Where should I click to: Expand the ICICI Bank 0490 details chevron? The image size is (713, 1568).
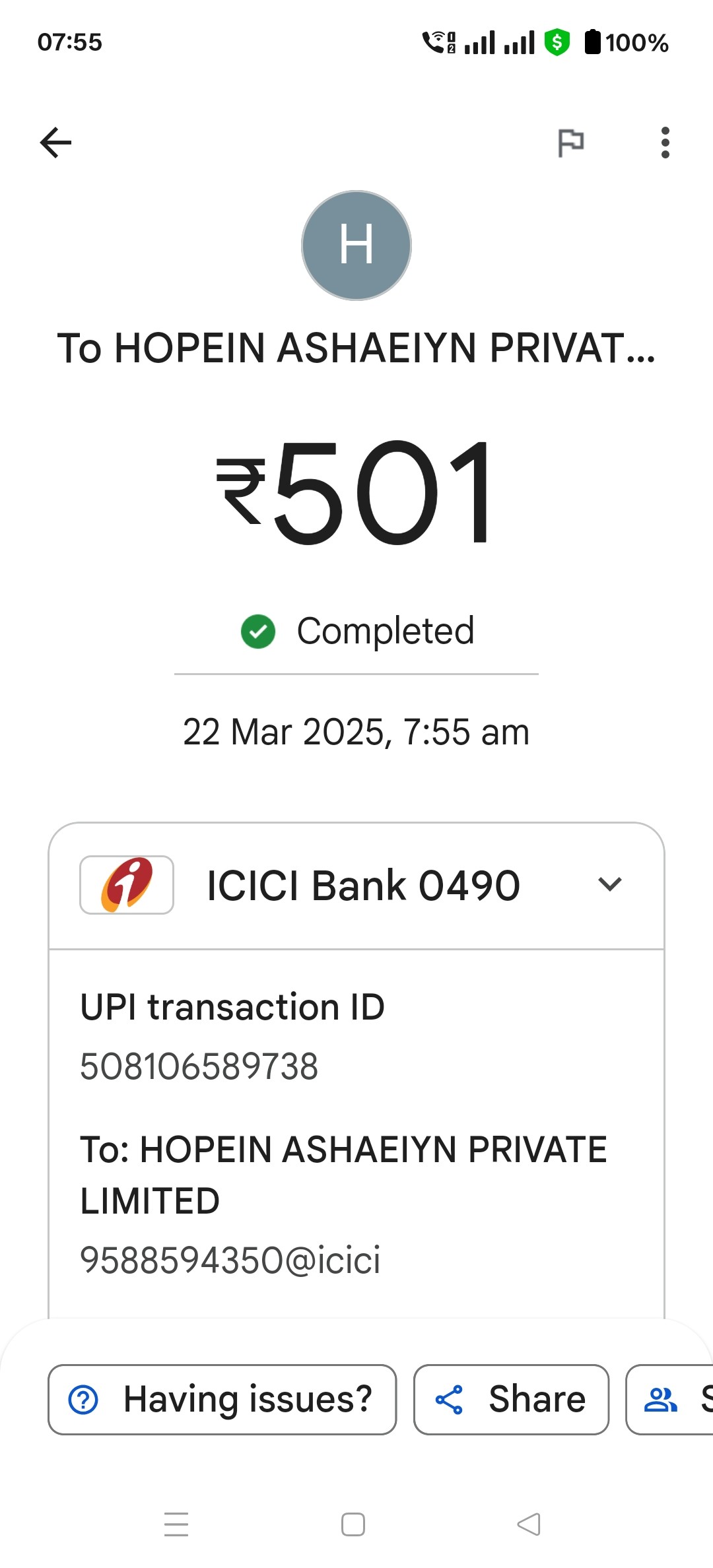609,884
